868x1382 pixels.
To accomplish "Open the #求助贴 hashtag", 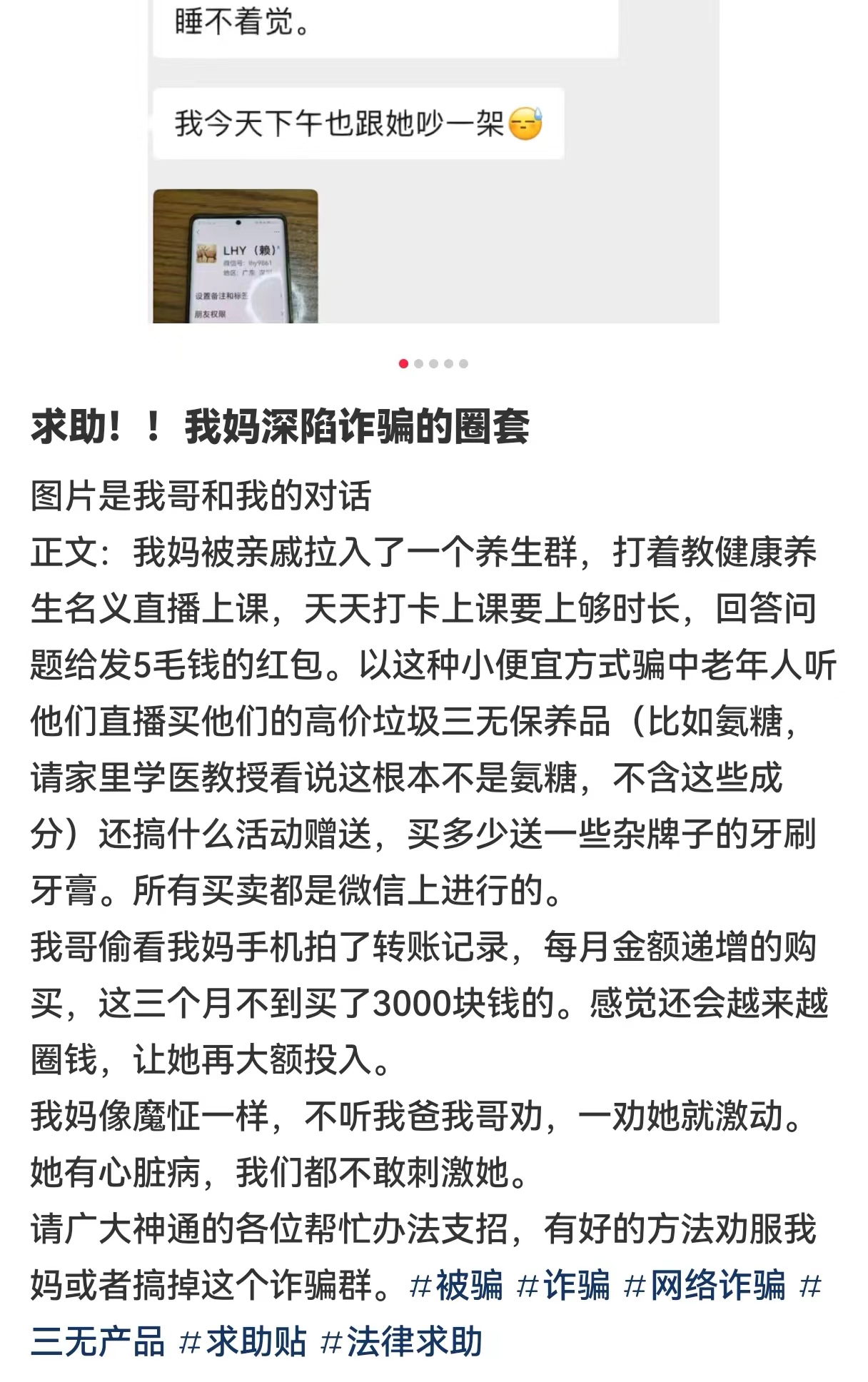I will [243, 1342].
